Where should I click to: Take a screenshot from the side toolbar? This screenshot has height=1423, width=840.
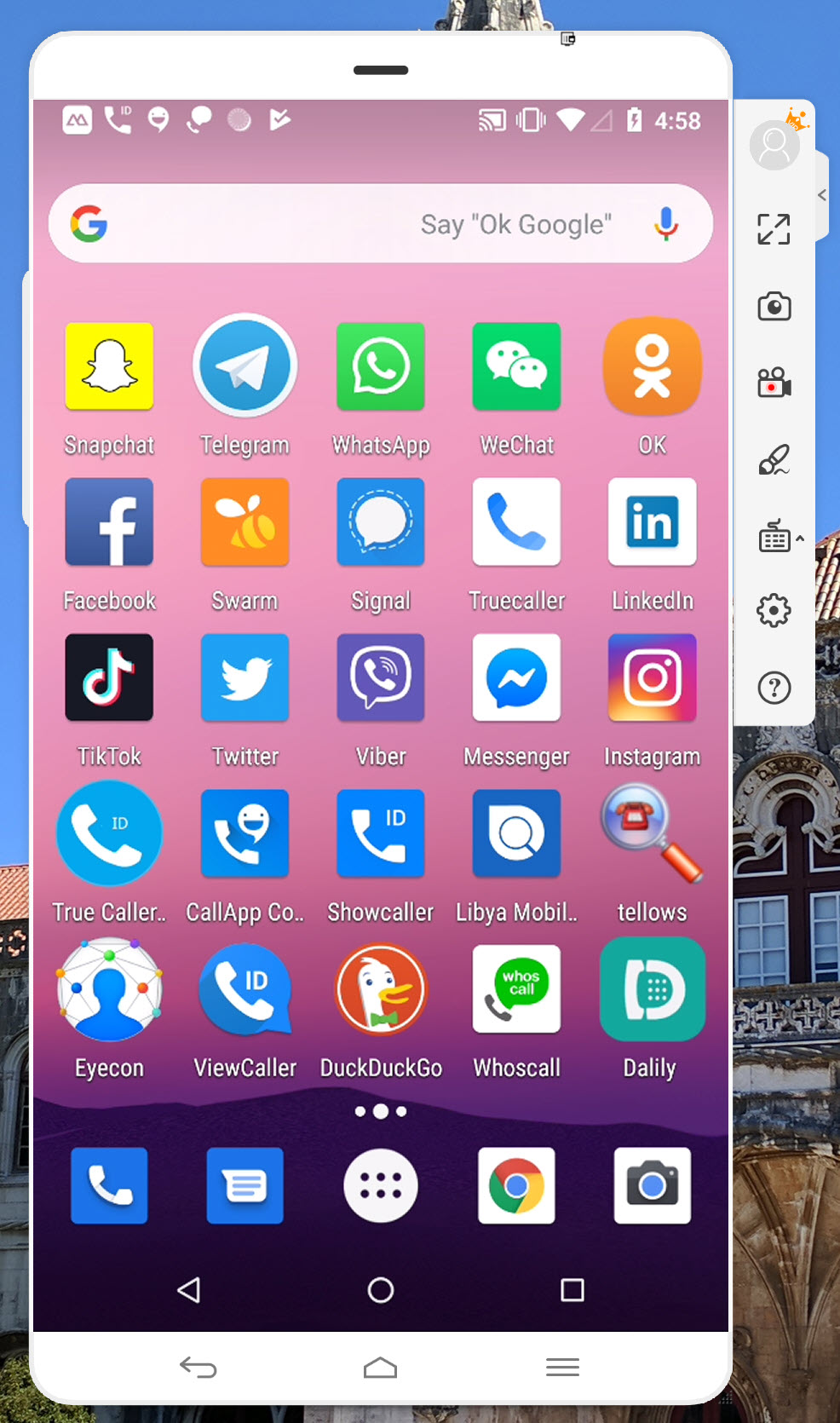pyautogui.click(x=774, y=306)
